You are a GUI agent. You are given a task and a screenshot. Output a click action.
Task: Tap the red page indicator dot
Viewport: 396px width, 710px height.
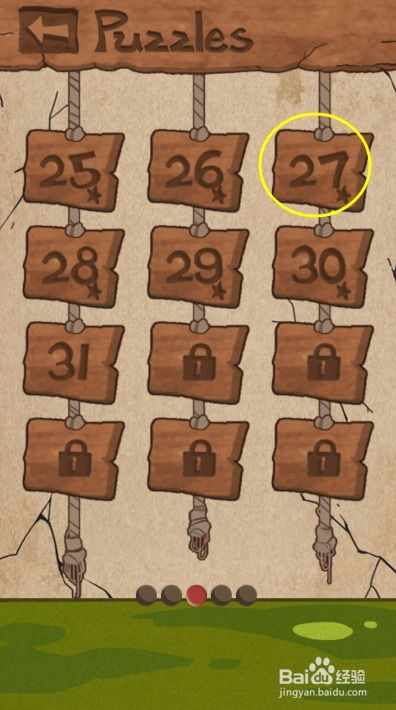pos(197,595)
